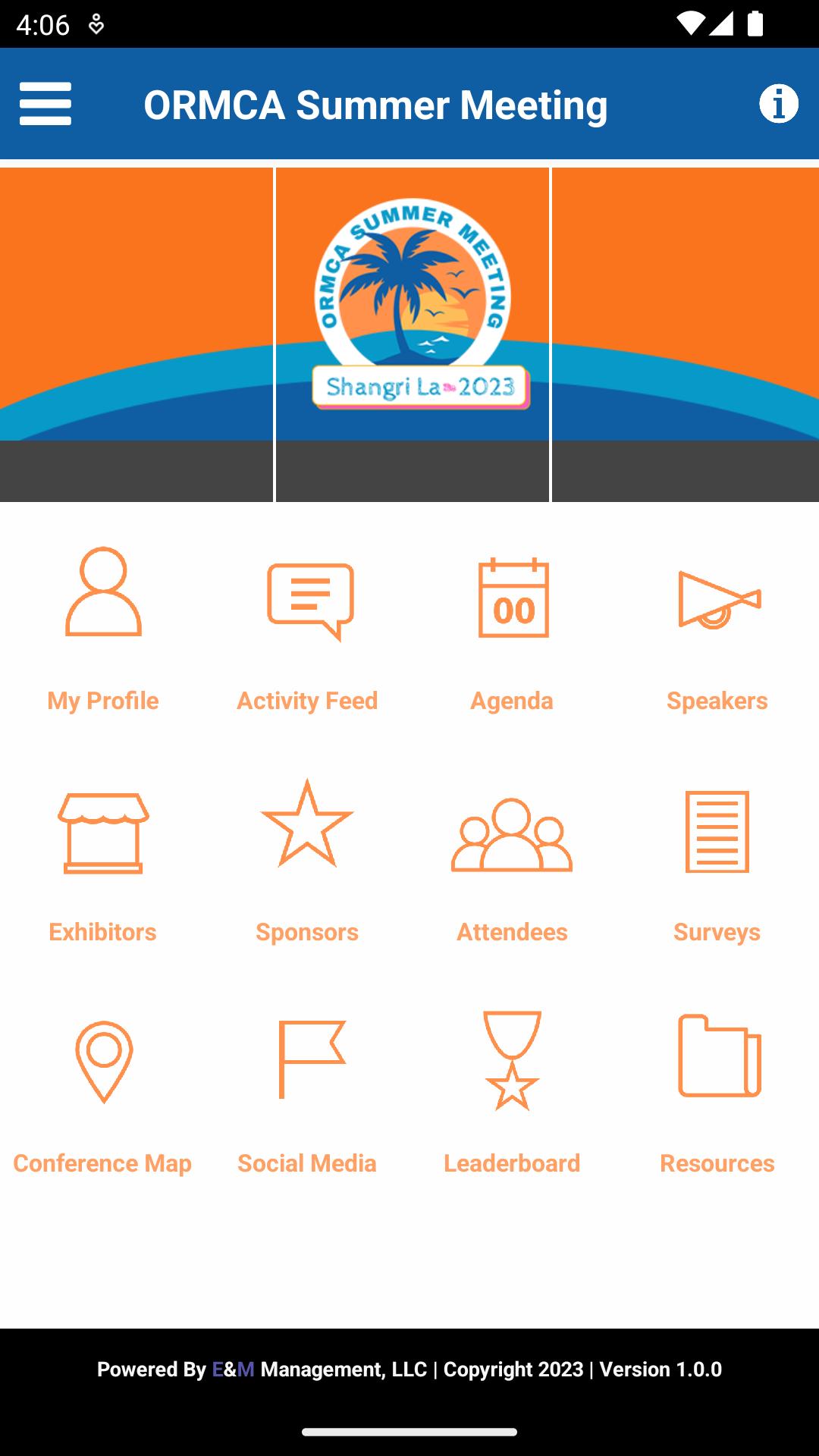View the Sponsors page
The width and height of the screenshot is (819, 1456).
click(x=307, y=861)
